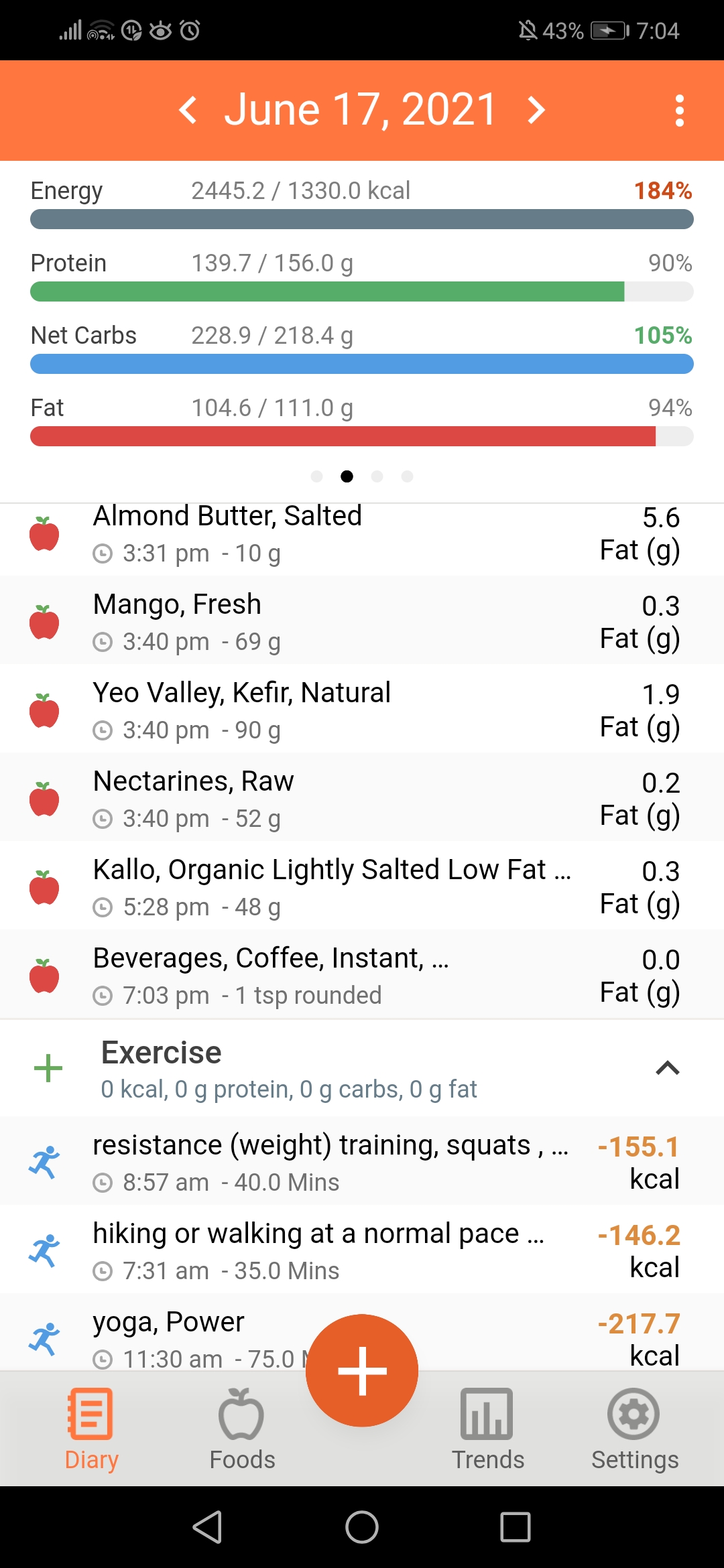The height and width of the screenshot is (1568, 724).
Task: Tap the system back button
Action: 207,1527
